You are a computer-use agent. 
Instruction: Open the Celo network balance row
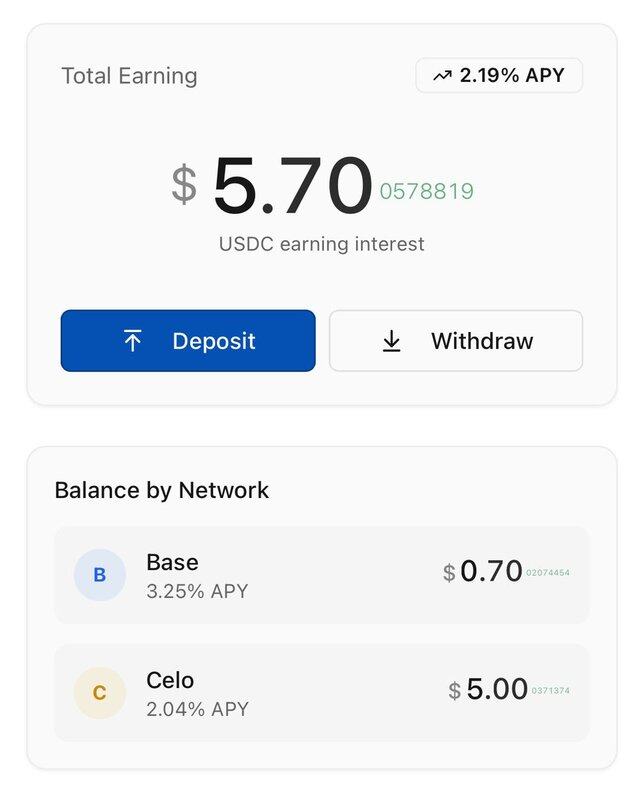click(x=321, y=693)
